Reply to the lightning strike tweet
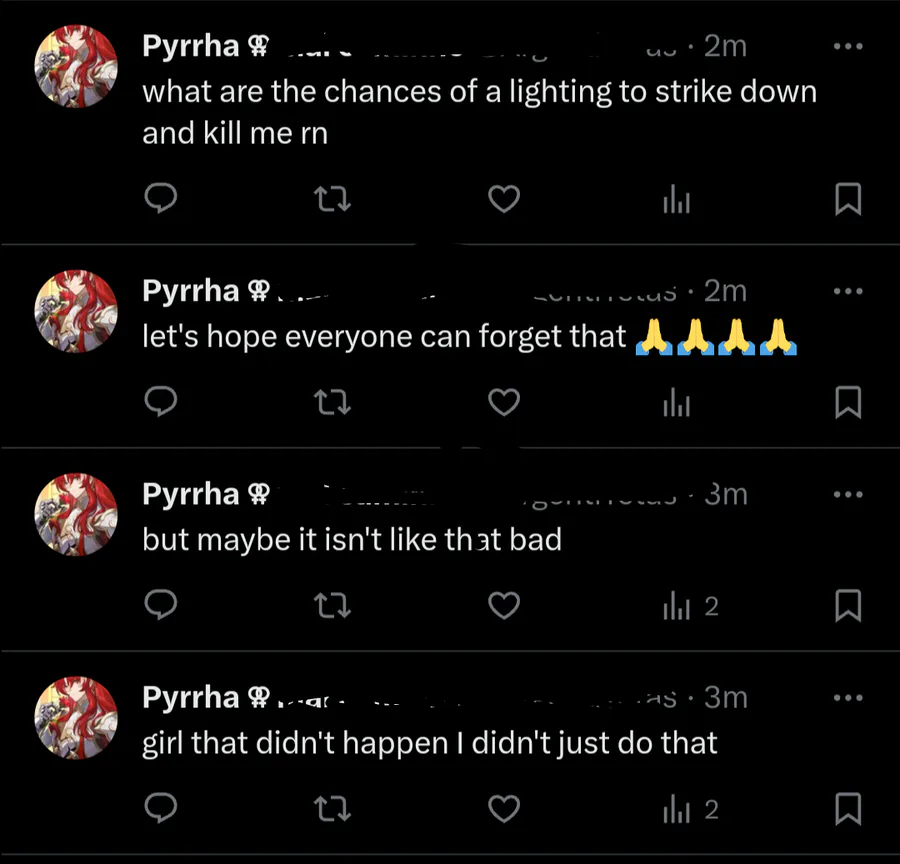 pyautogui.click(x=161, y=200)
